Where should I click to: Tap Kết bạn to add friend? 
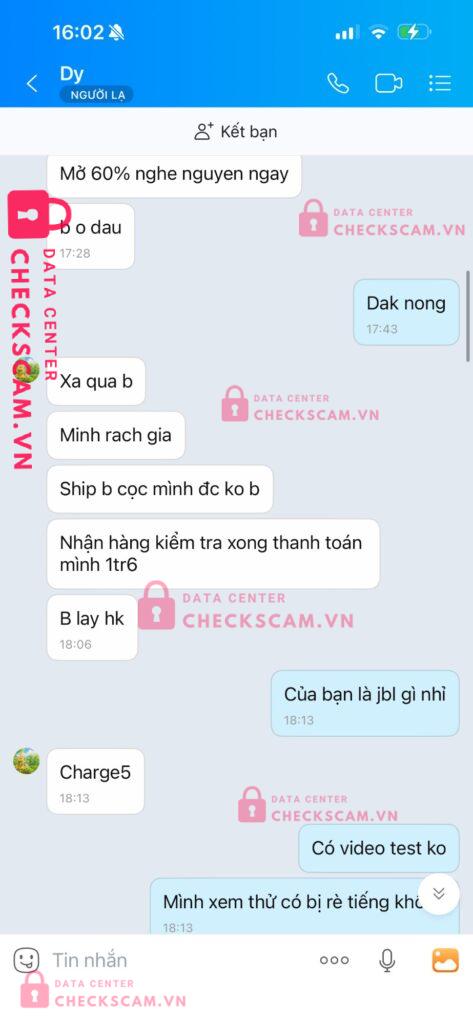coord(236,131)
